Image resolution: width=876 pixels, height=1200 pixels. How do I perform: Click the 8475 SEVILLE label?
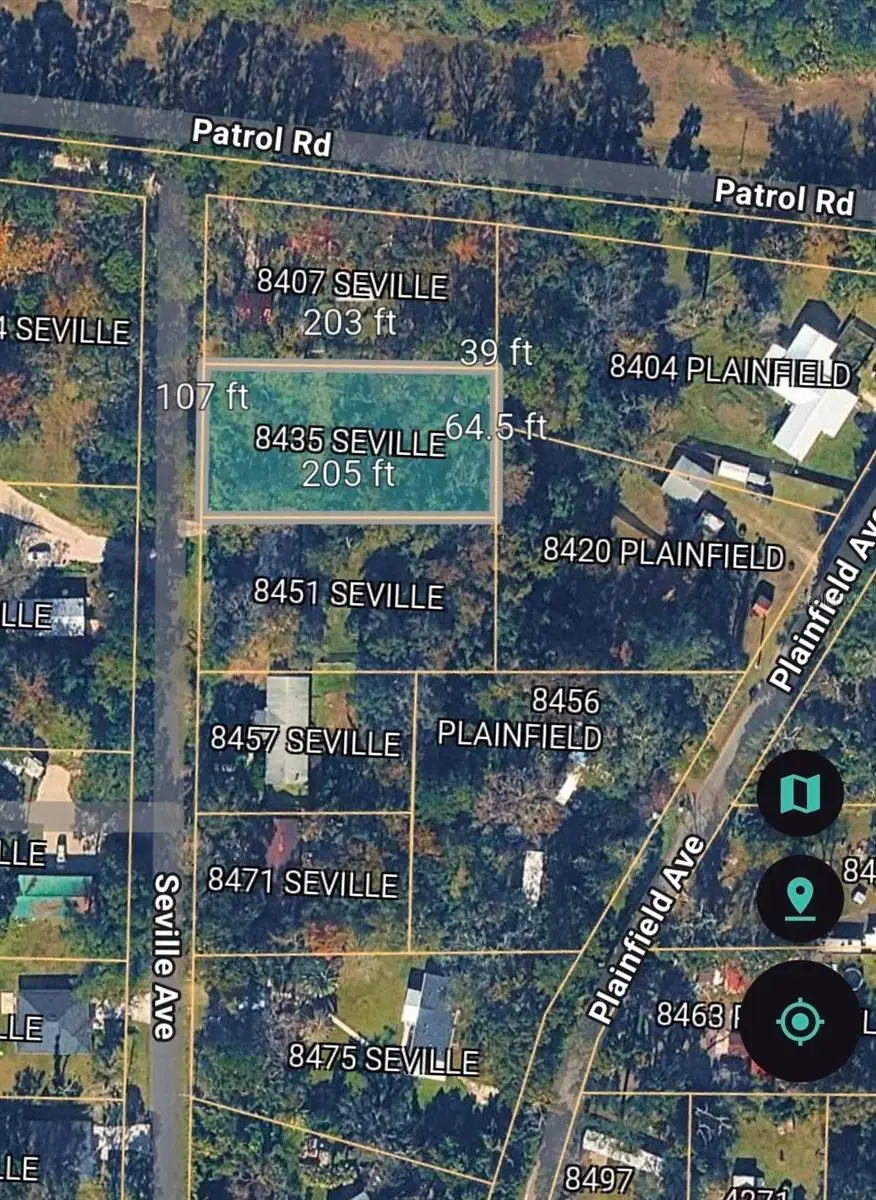384,1057
